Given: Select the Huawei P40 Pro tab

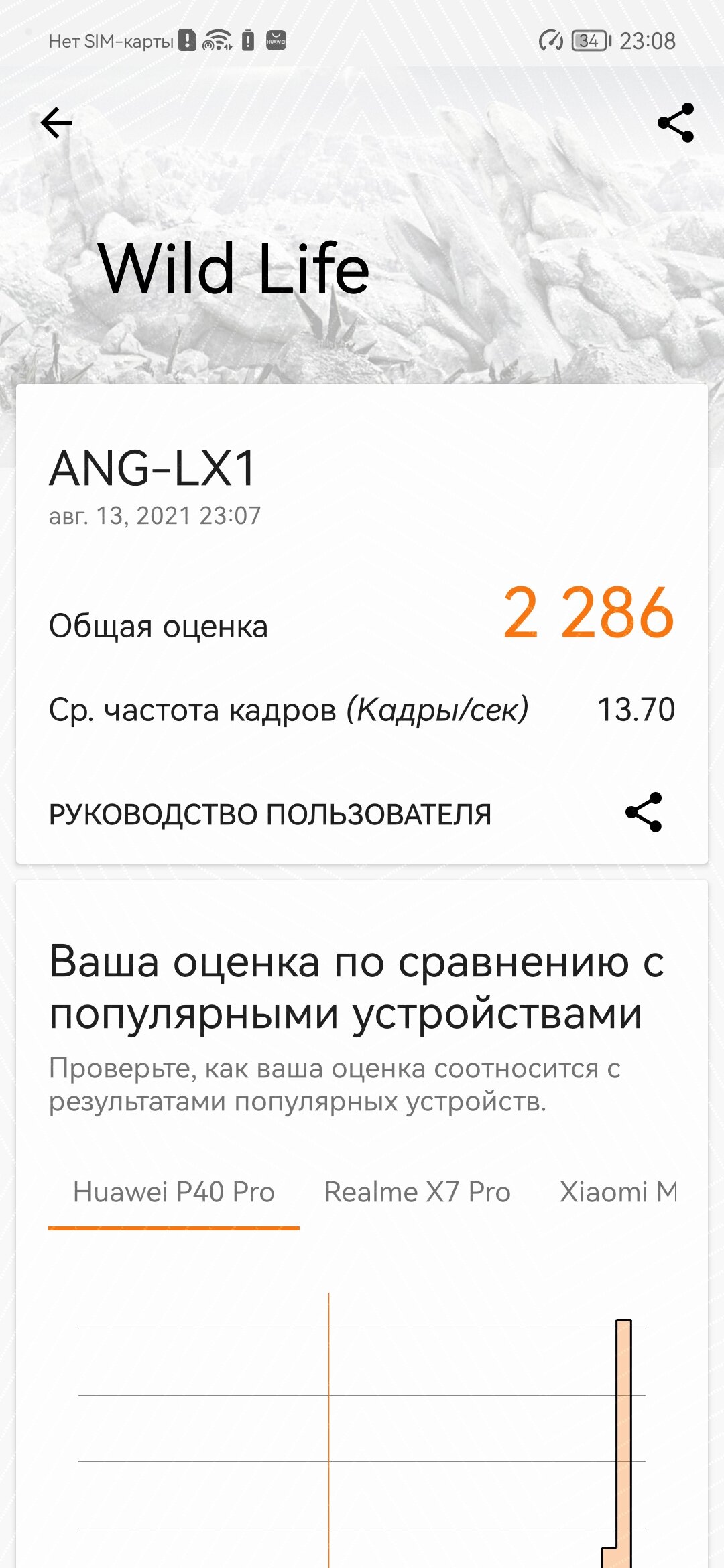Looking at the screenshot, I should (x=174, y=1193).
